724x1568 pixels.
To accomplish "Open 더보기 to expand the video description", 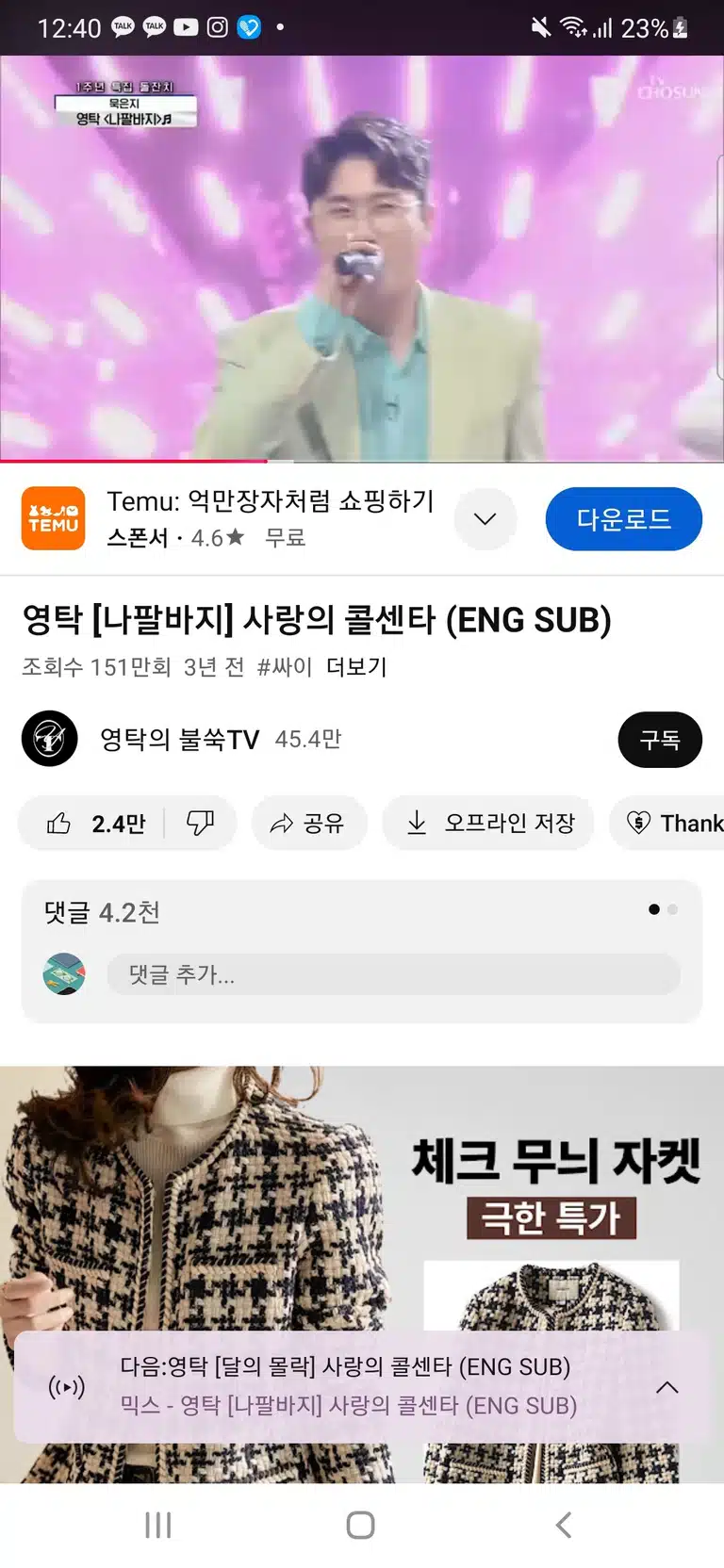I will point(356,667).
